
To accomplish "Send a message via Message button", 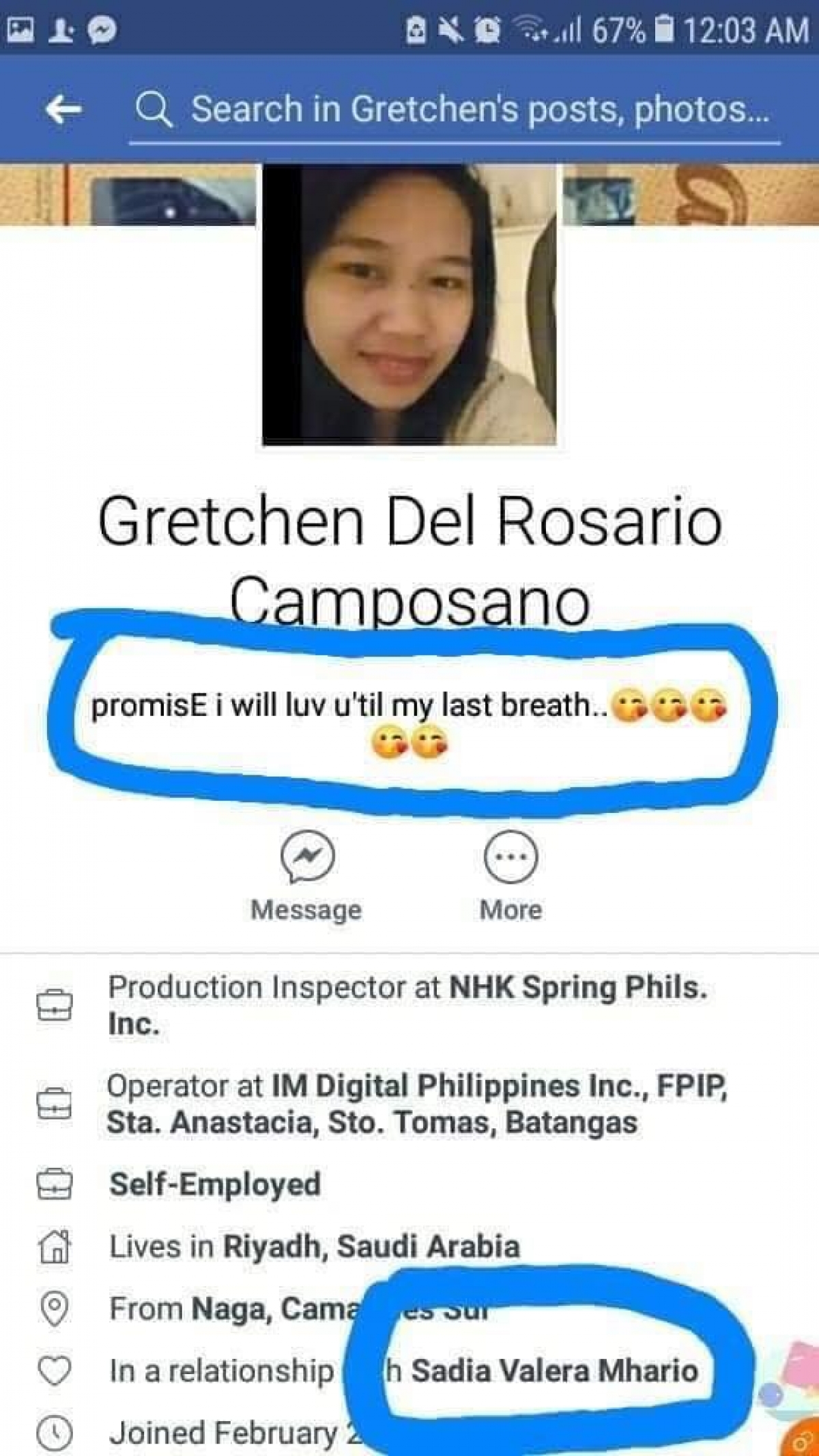I will (306, 876).
